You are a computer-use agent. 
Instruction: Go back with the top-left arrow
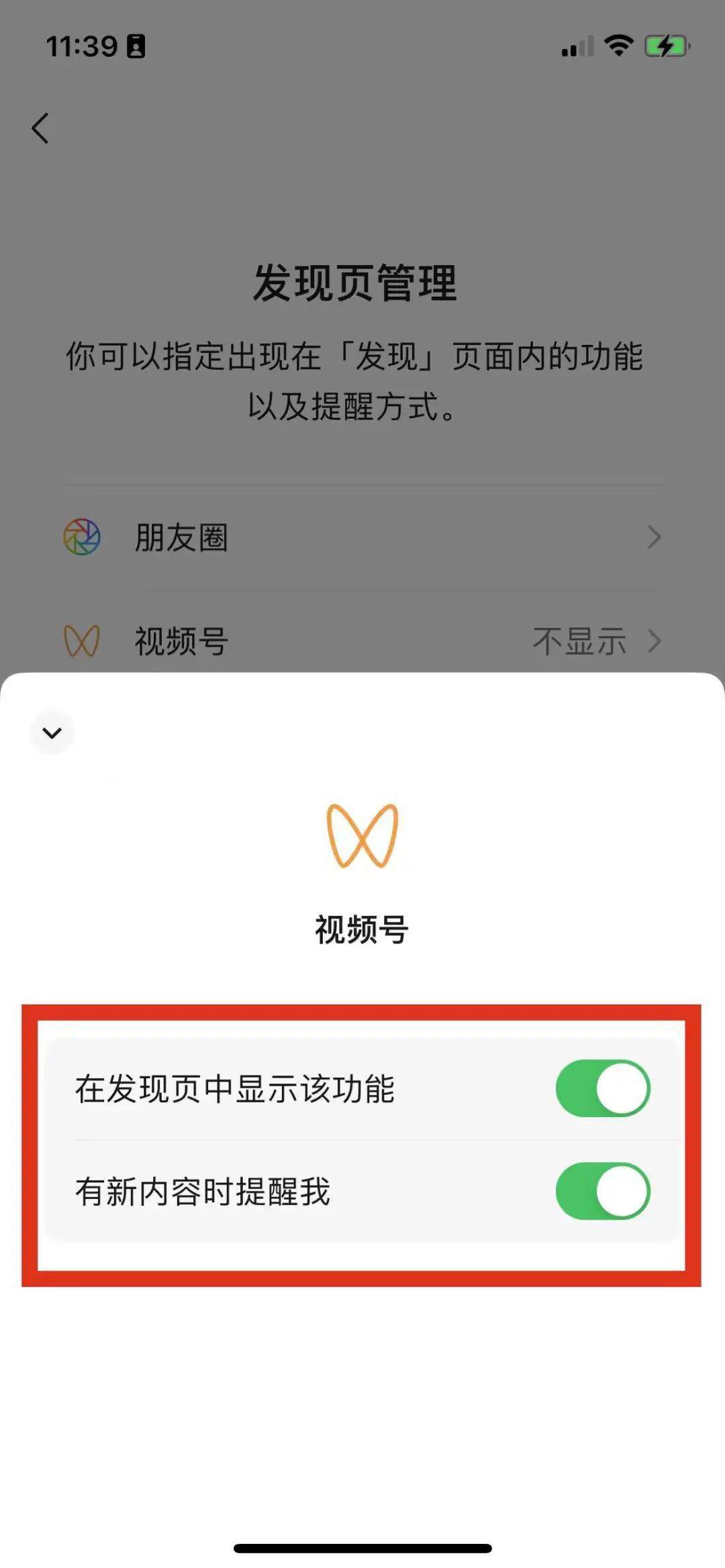coord(40,127)
